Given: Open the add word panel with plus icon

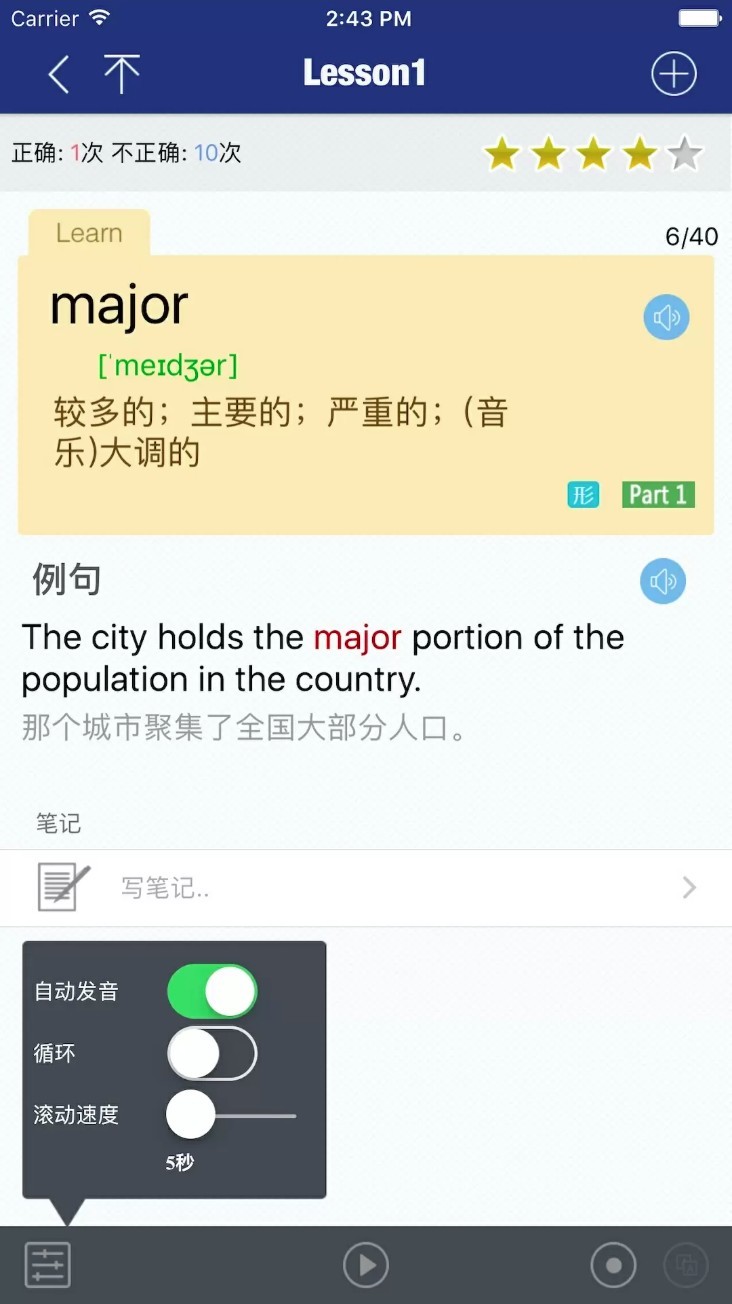Looking at the screenshot, I should pos(673,73).
